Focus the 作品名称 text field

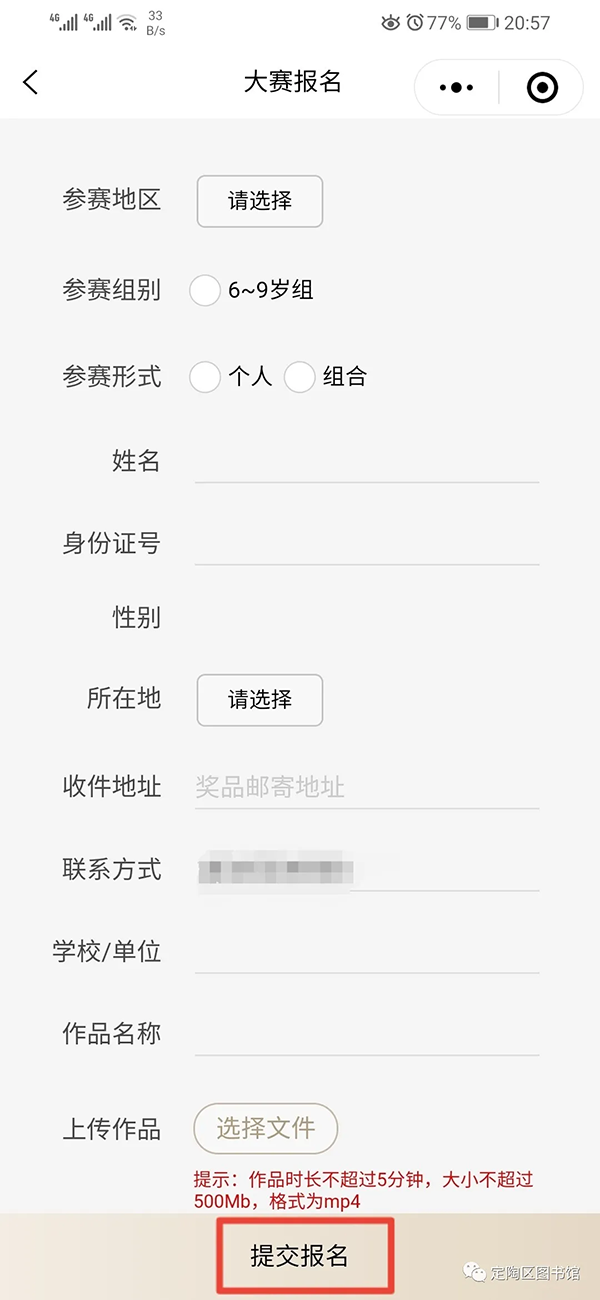367,1033
